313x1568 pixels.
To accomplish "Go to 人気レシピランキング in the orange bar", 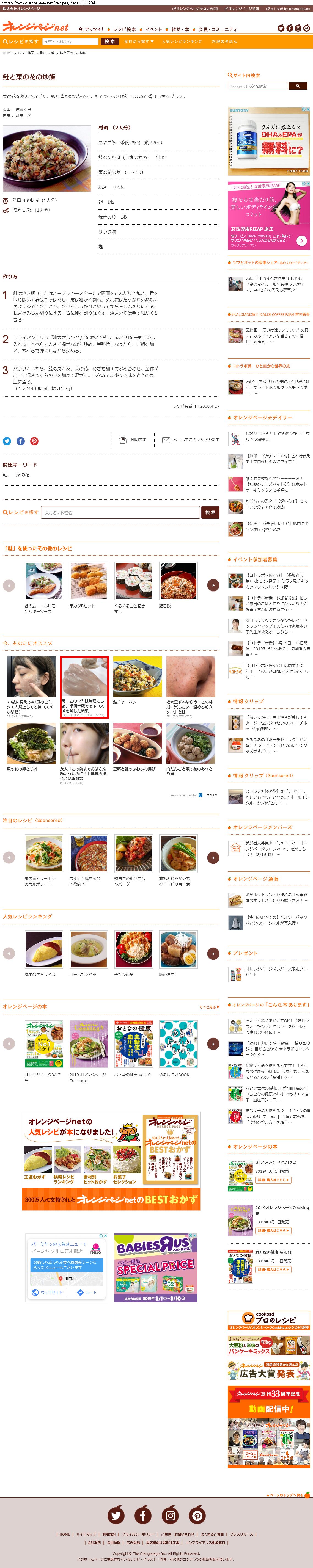I will click(x=182, y=42).
